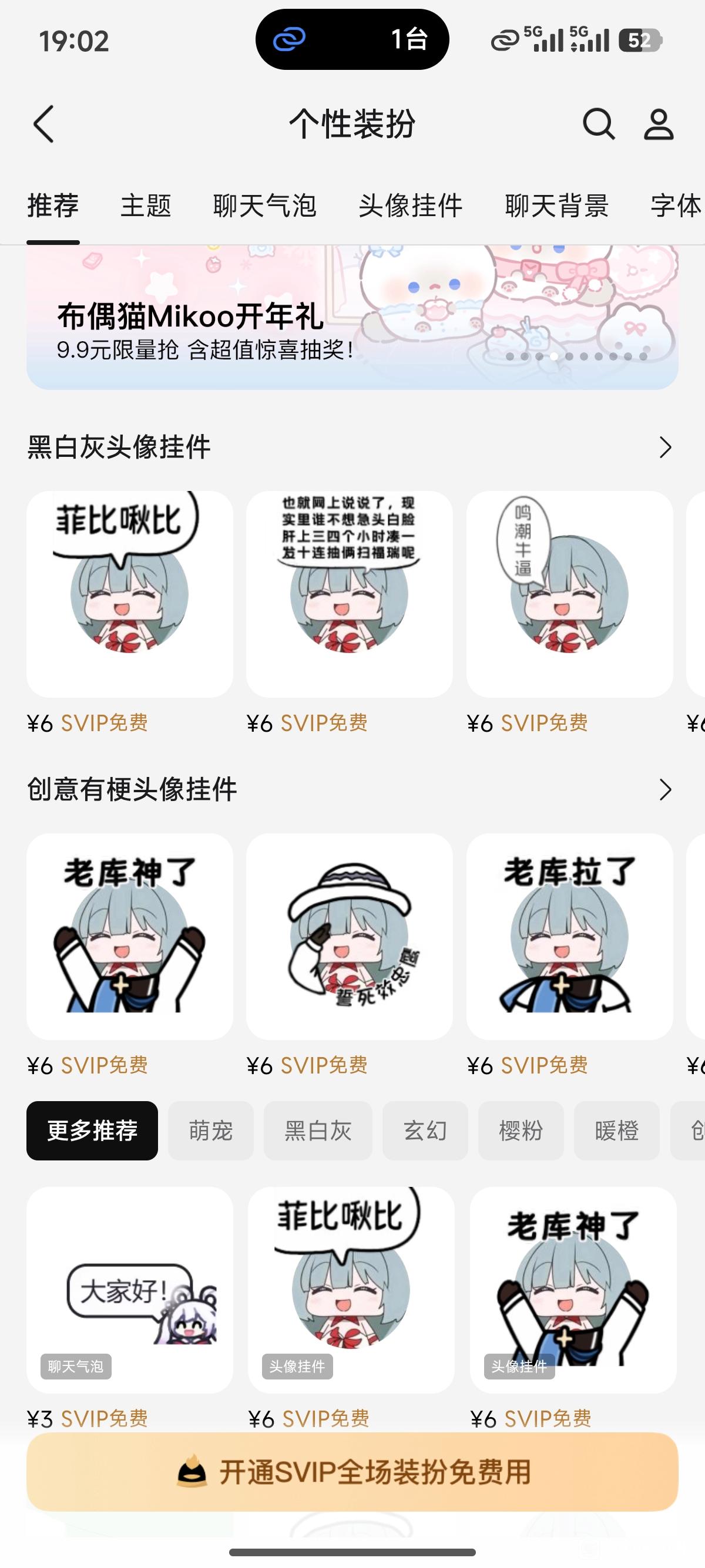Select the 萌宠 filter chip
The image size is (705, 1568).
211,1131
